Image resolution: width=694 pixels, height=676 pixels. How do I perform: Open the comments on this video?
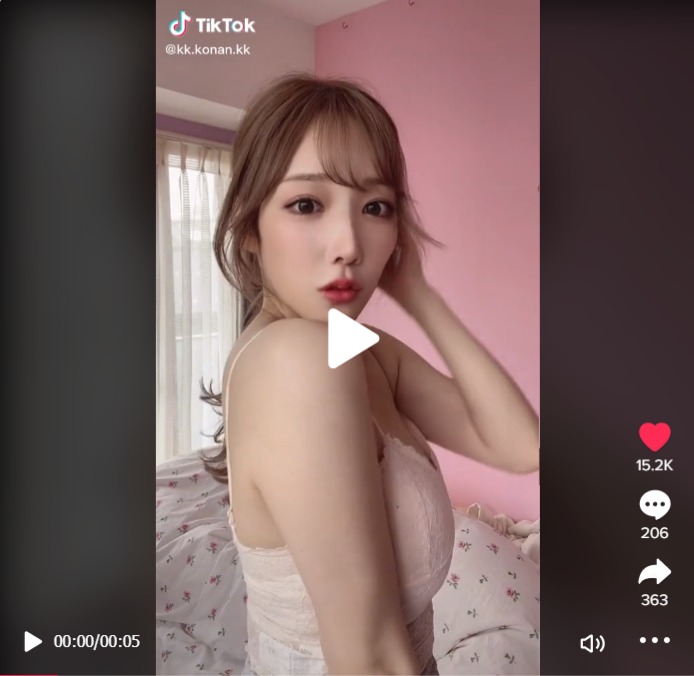(654, 504)
